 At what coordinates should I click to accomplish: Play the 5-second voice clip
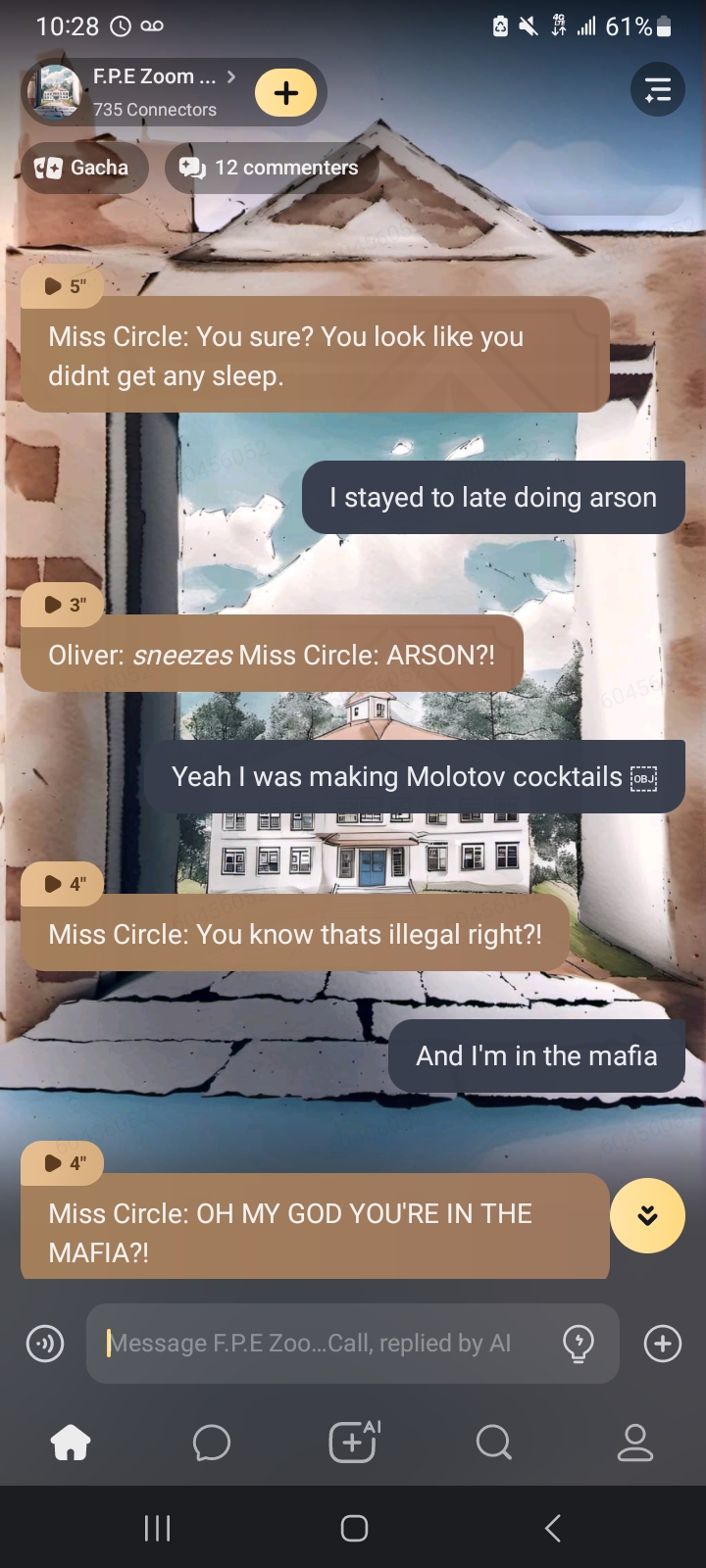point(63,286)
